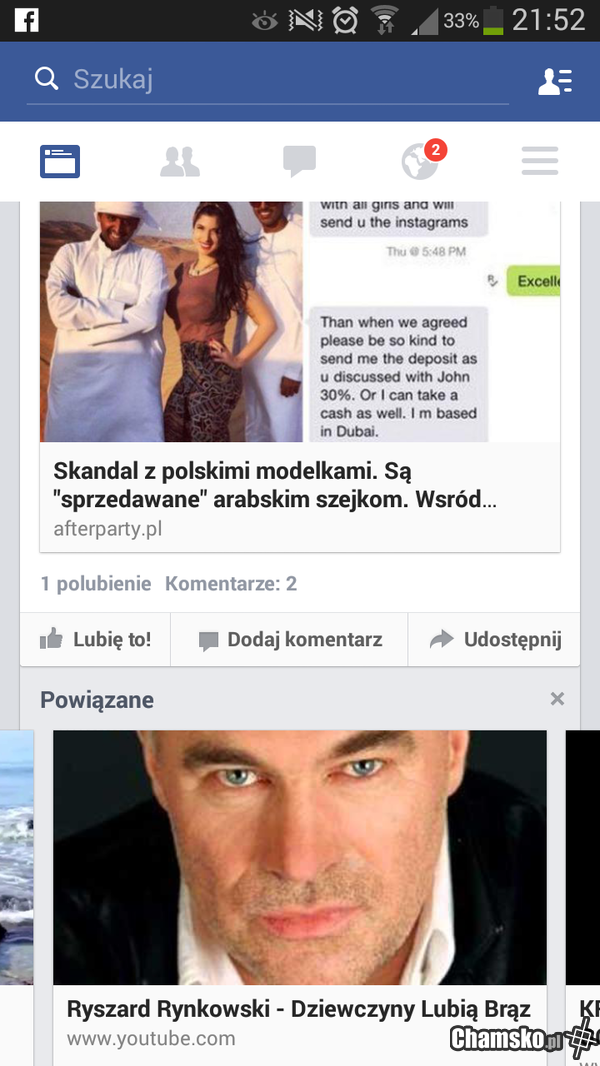The height and width of the screenshot is (1066, 600).
Task: Tap the Szukaj search field
Action: [x=280, y=80]
